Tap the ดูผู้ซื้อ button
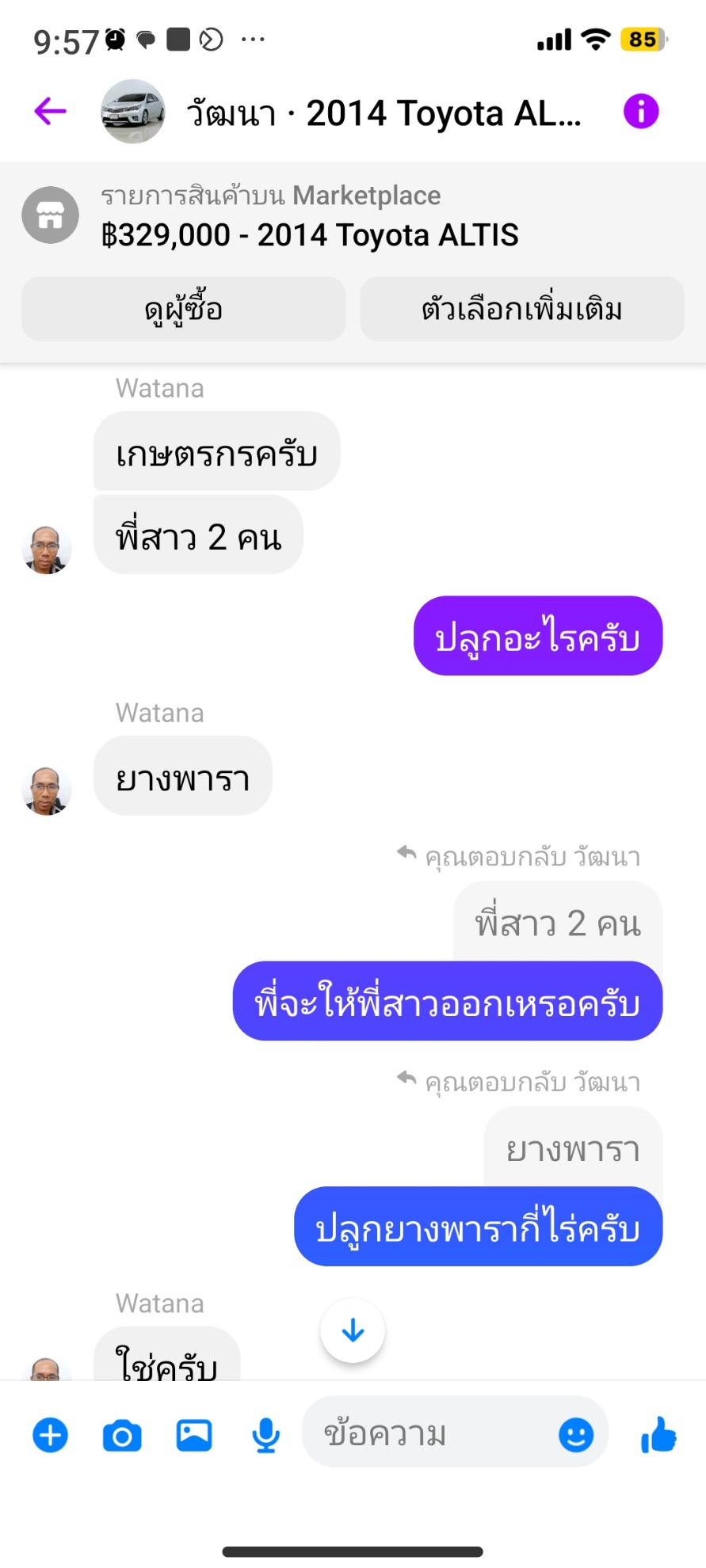This screenshot has height=1568, width=706. (x=183, y=310)
